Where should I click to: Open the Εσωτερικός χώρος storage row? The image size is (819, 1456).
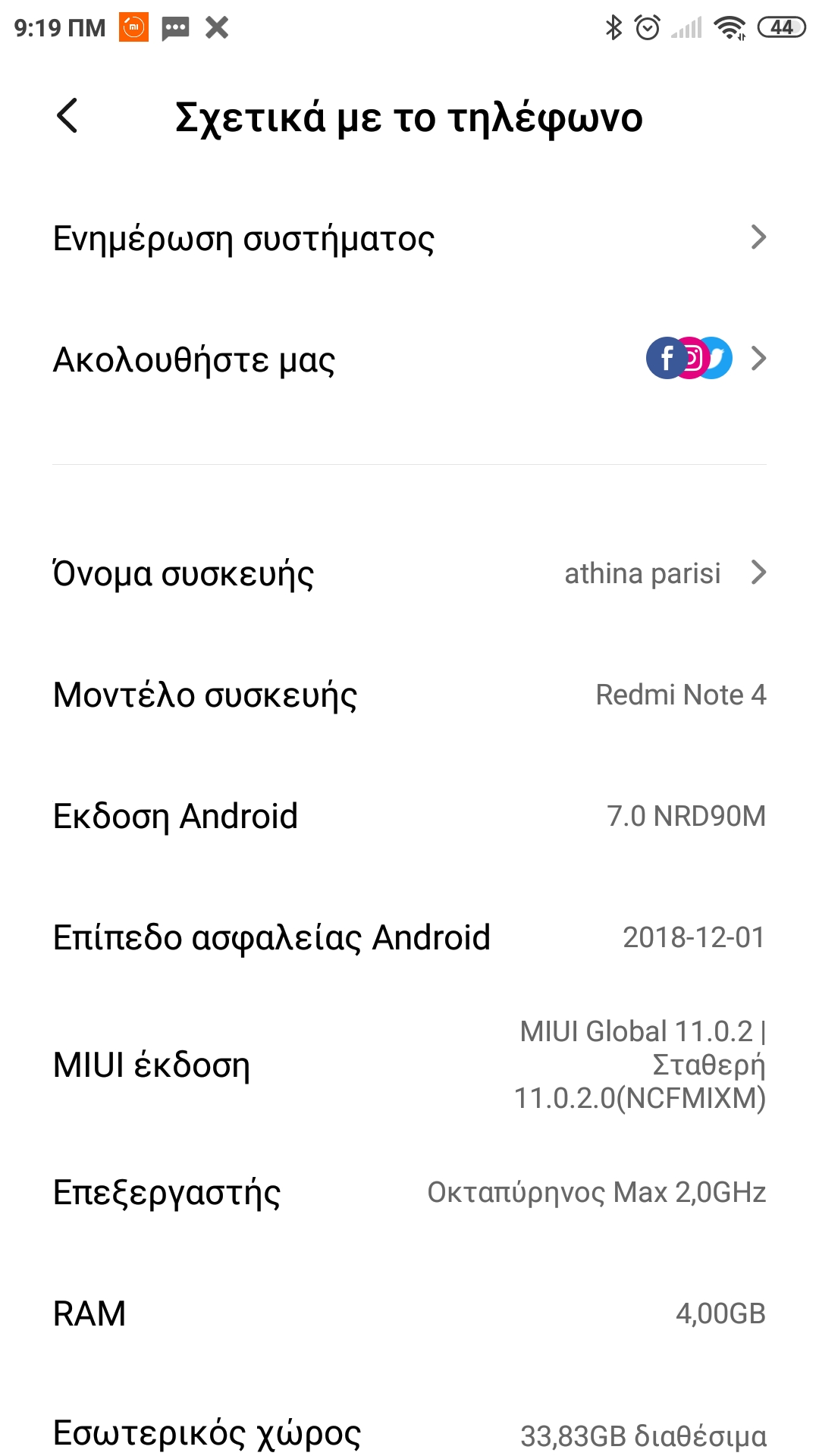coord(409,1433)
